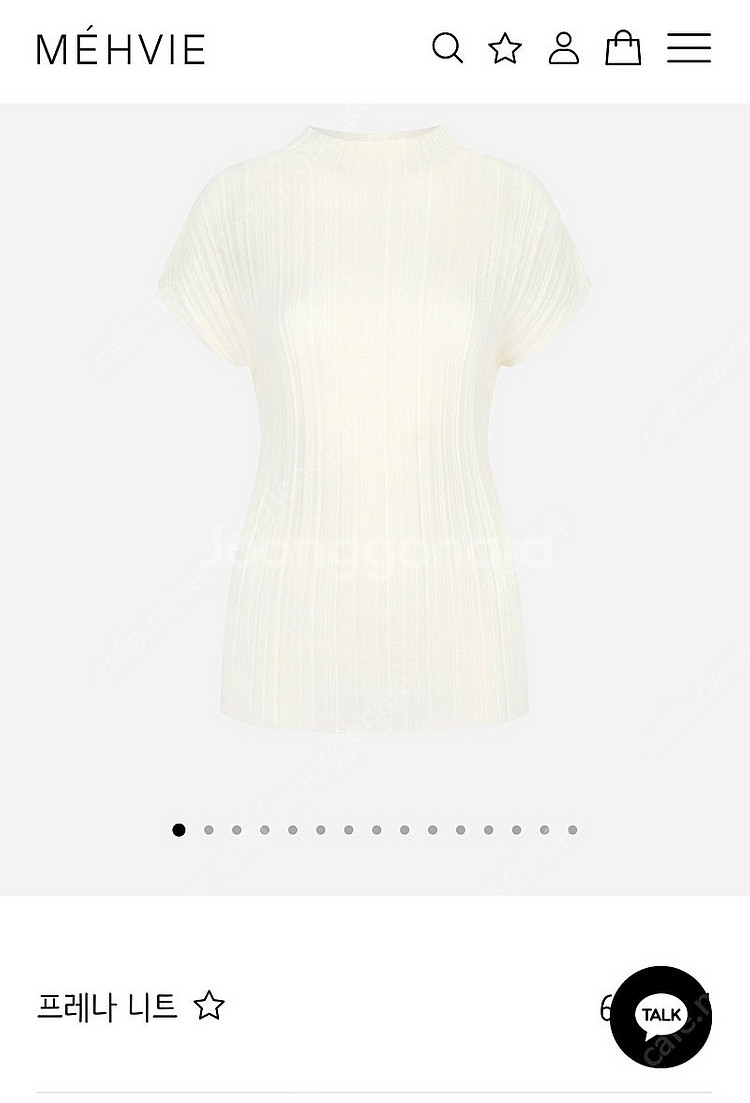
Task: Favorite 프레나 니트 with the star
Action: click(x=208, y=1006)
